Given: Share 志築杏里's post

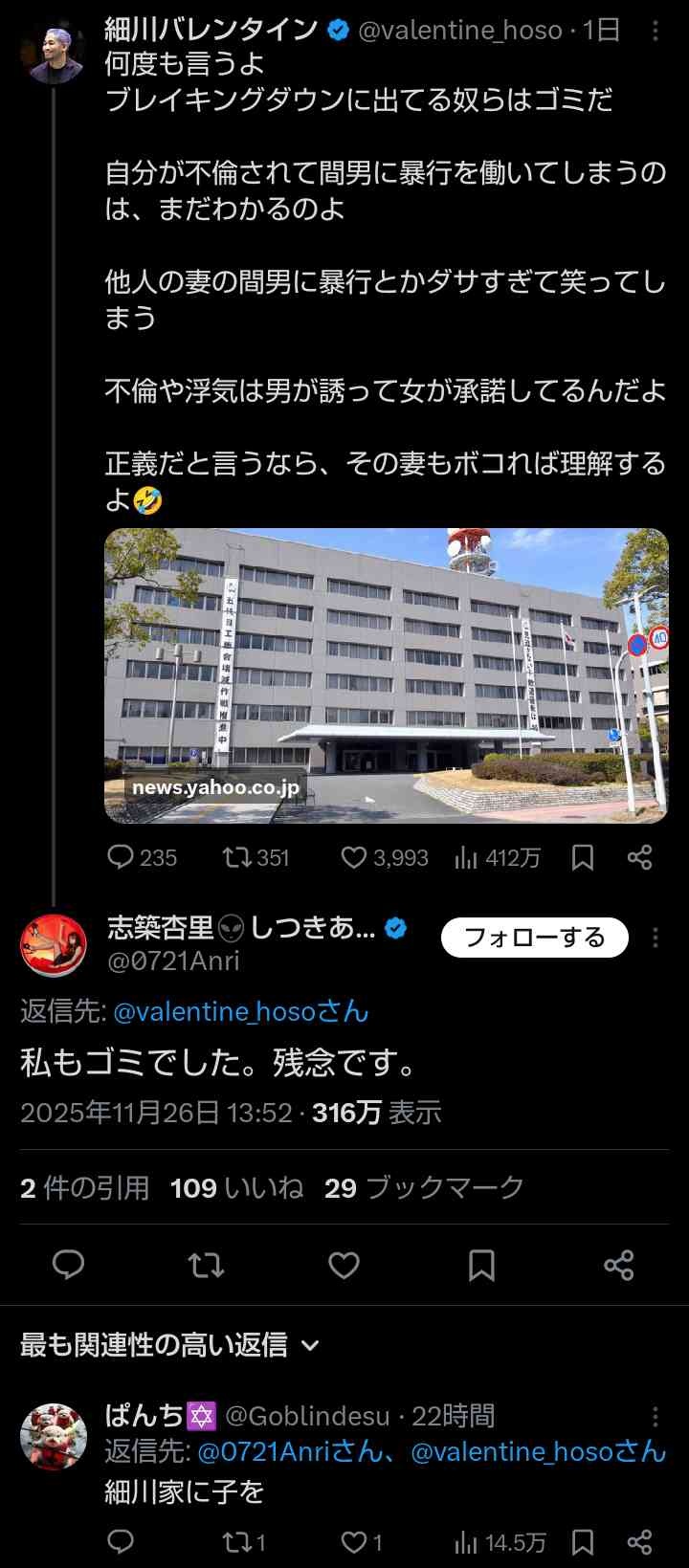Looking at the screenshot, I should pyautogui.click(x=619, y=1266).
